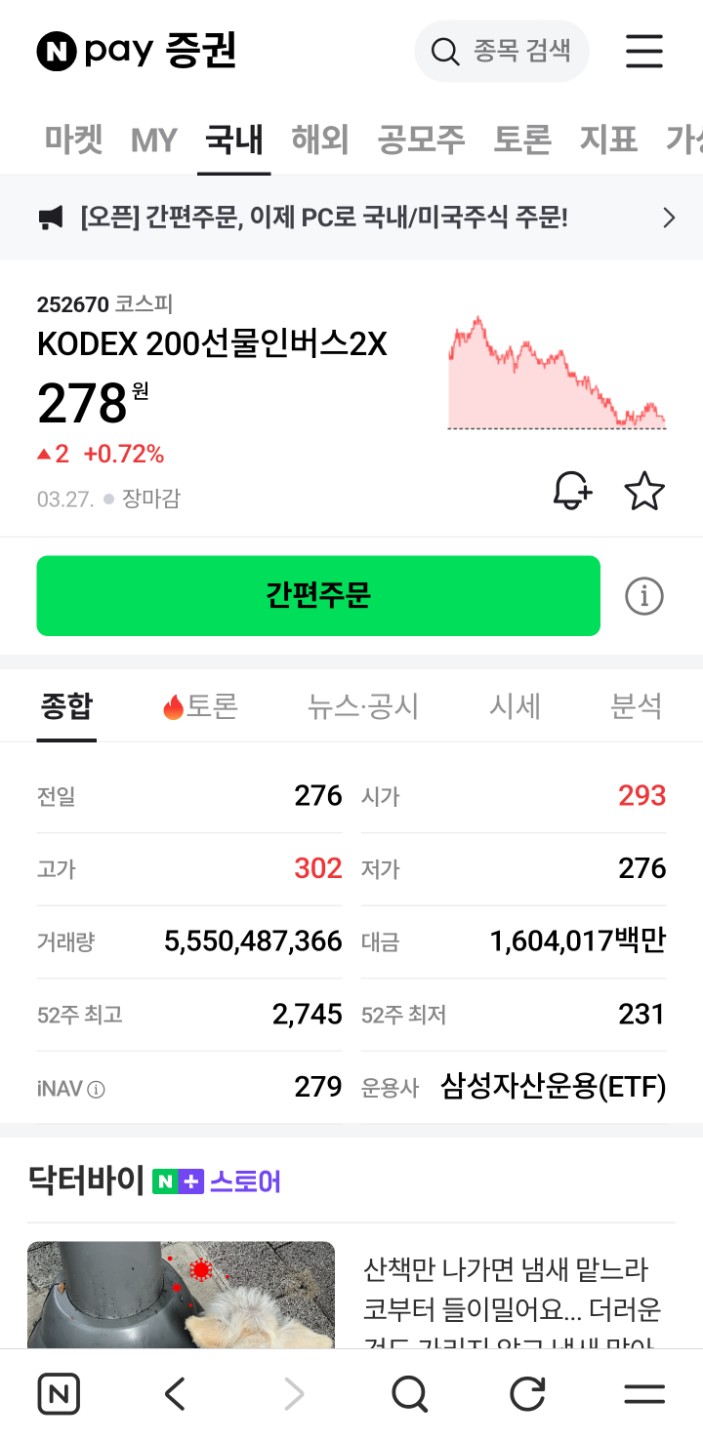Screen dimensions: 703x1440
Task: Open the 해외 tab
Action: pos(320,140)
